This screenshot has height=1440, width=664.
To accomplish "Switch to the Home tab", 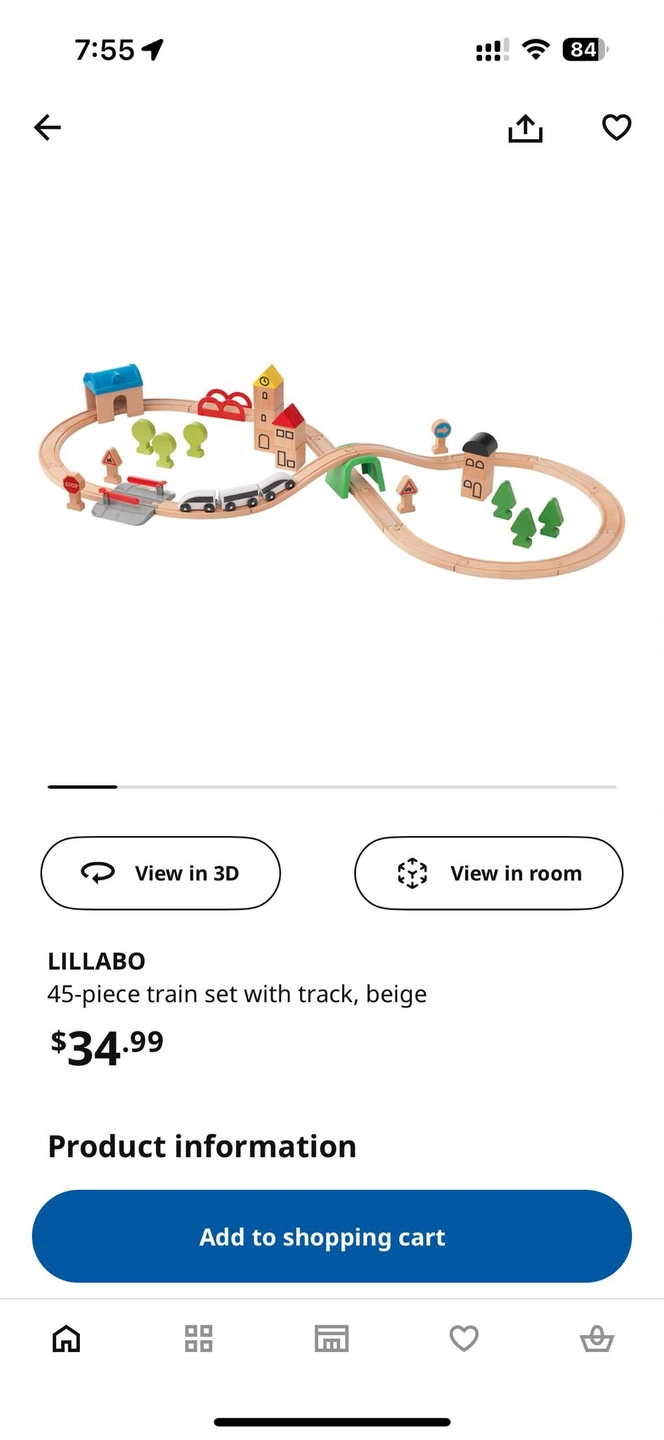I will [66, 1338].
